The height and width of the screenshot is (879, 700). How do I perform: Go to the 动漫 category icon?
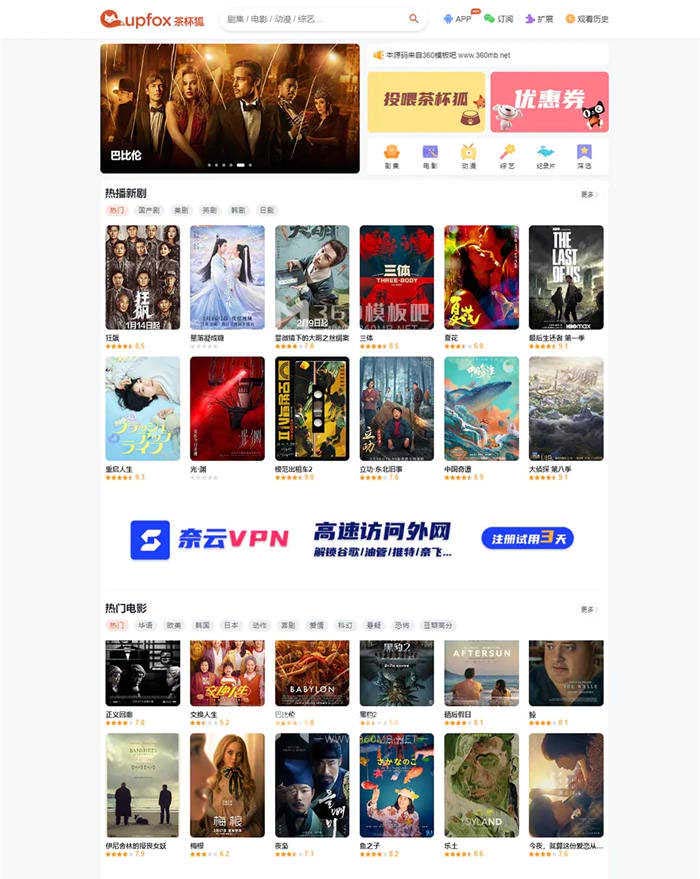point(468,155)
